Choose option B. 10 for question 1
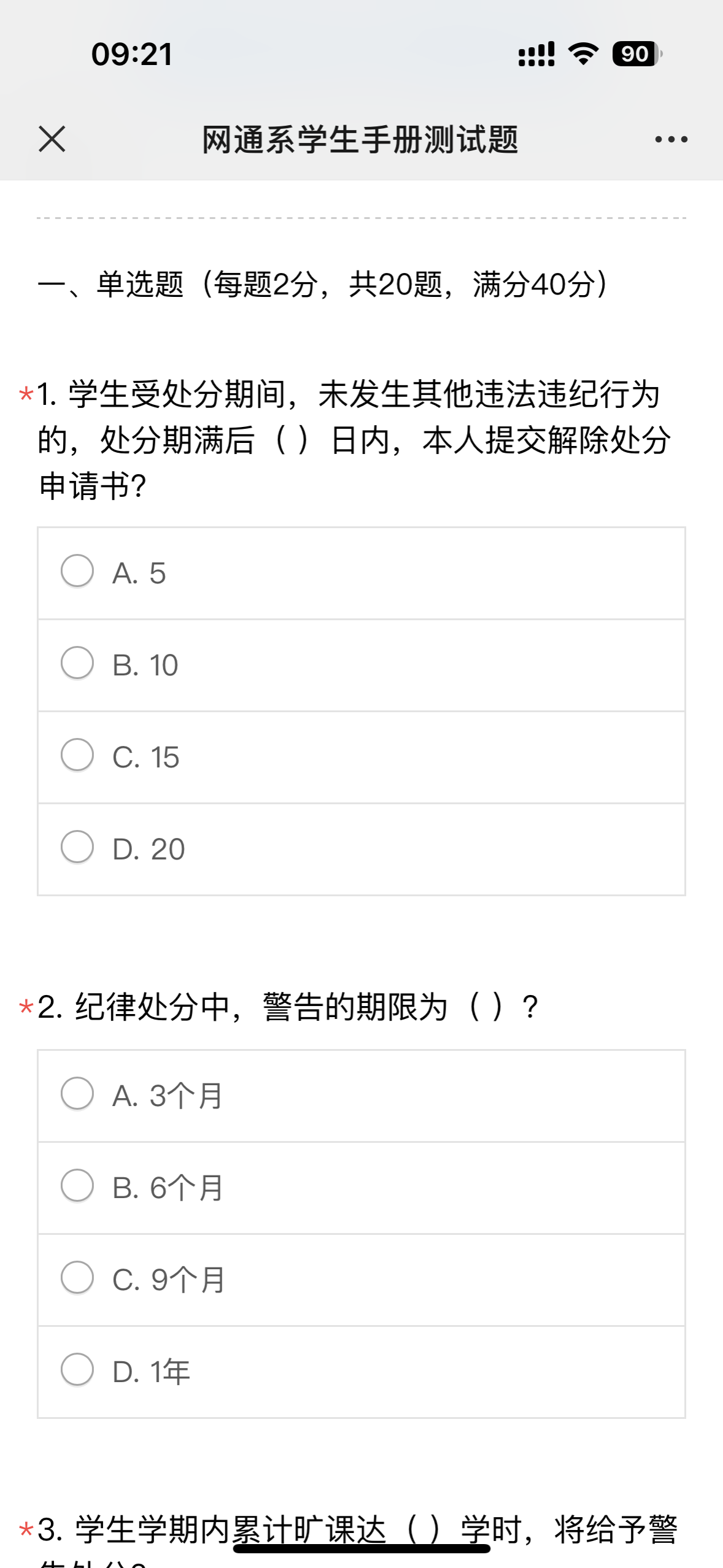This screenshot has width=723, height=1568. [77, 664]
